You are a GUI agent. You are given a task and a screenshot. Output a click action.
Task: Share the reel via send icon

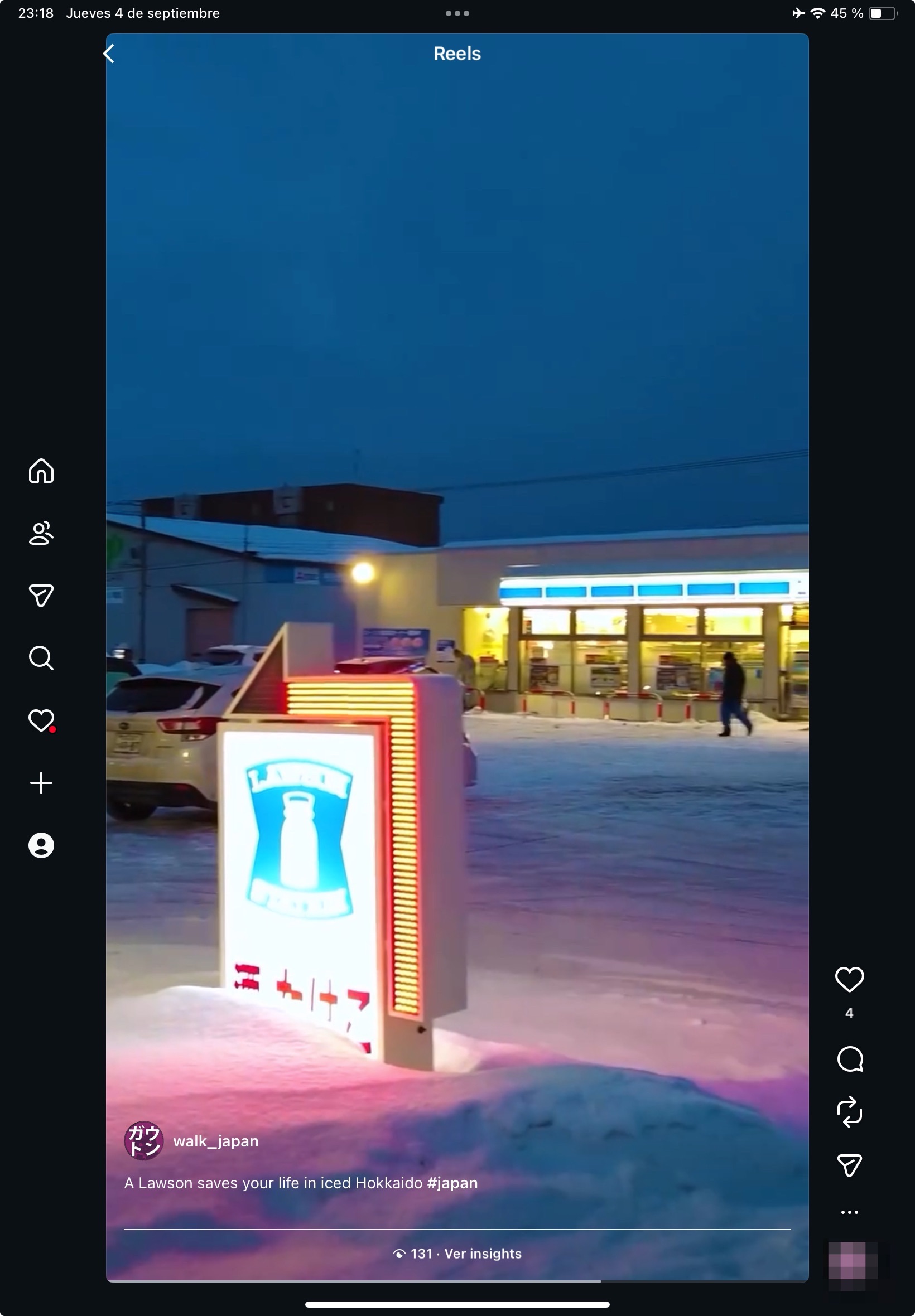coord(849,1165)
